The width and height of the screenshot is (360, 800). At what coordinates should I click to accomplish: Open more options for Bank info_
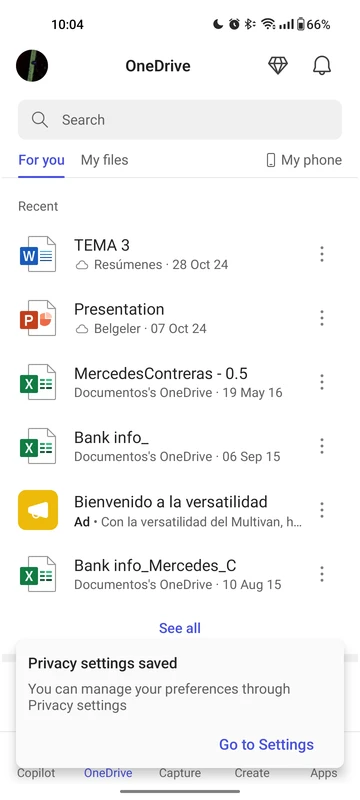click(322, 446)
